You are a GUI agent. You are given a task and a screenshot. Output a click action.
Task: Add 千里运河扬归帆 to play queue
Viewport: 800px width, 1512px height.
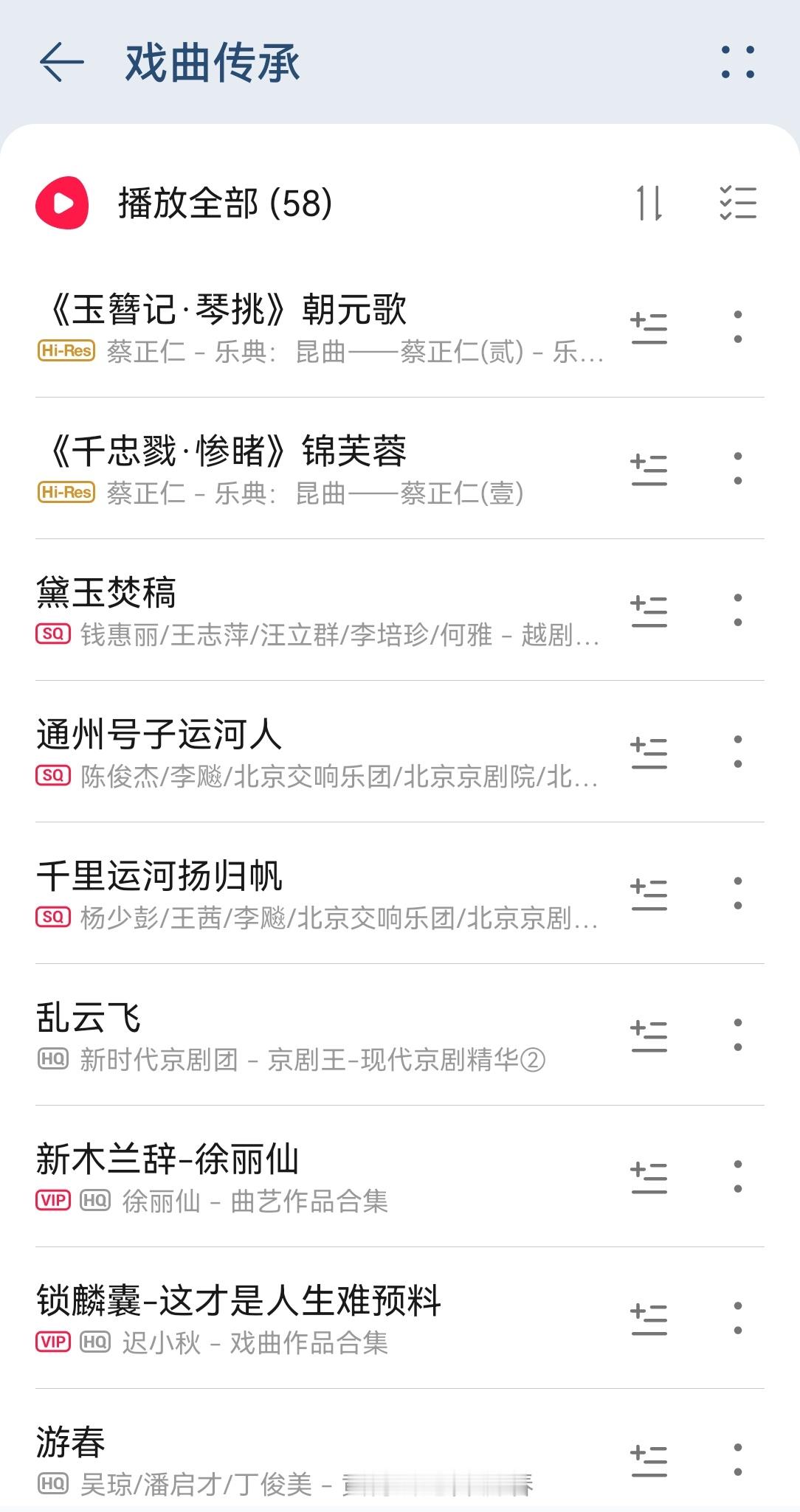point(649,894)
